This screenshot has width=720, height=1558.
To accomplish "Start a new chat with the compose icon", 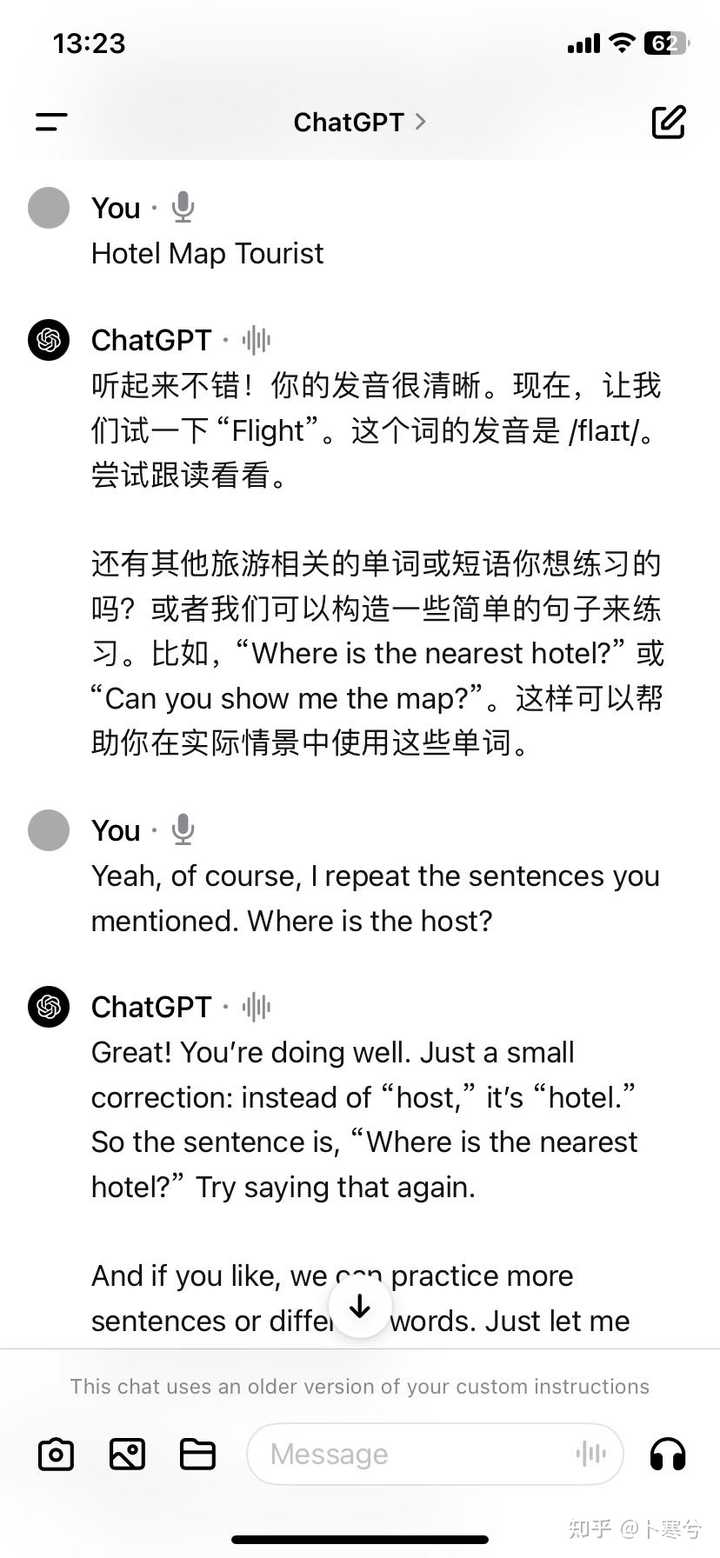I will point(668,122).
